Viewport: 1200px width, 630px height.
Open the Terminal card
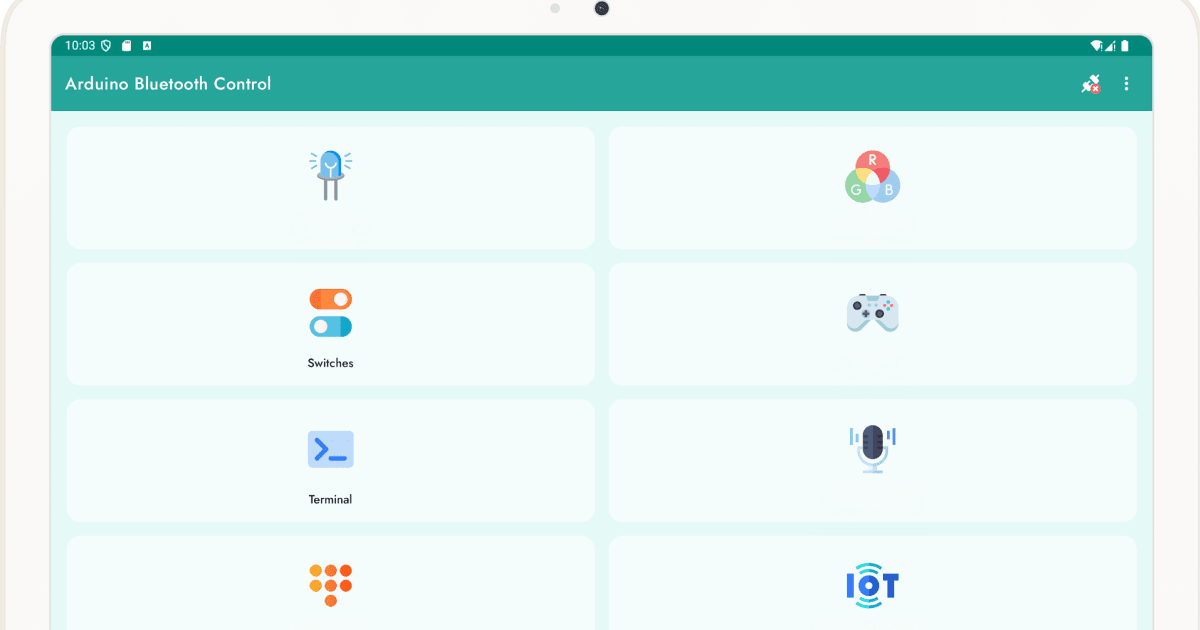click(330, 461)
